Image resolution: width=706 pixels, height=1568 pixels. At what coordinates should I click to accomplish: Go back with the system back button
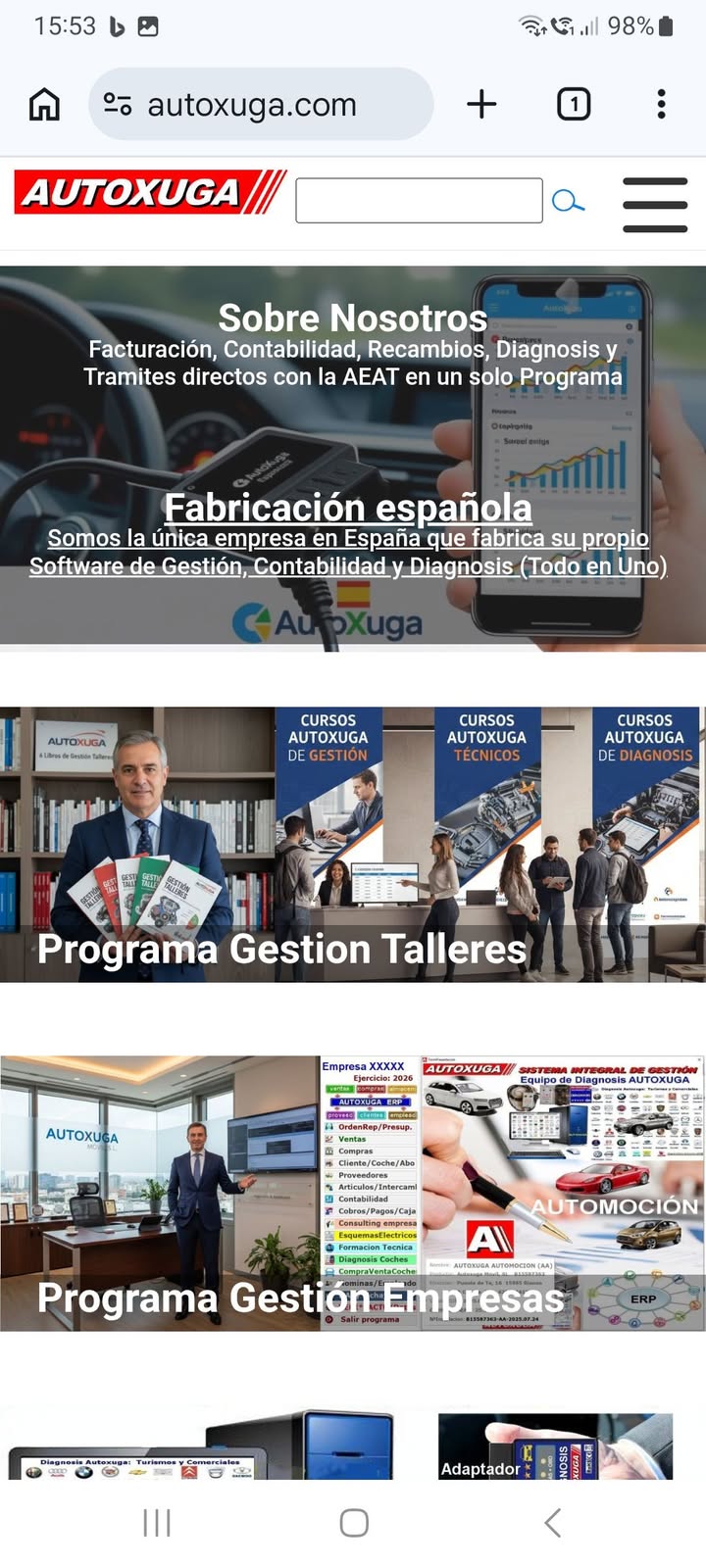click(552, 1522)
